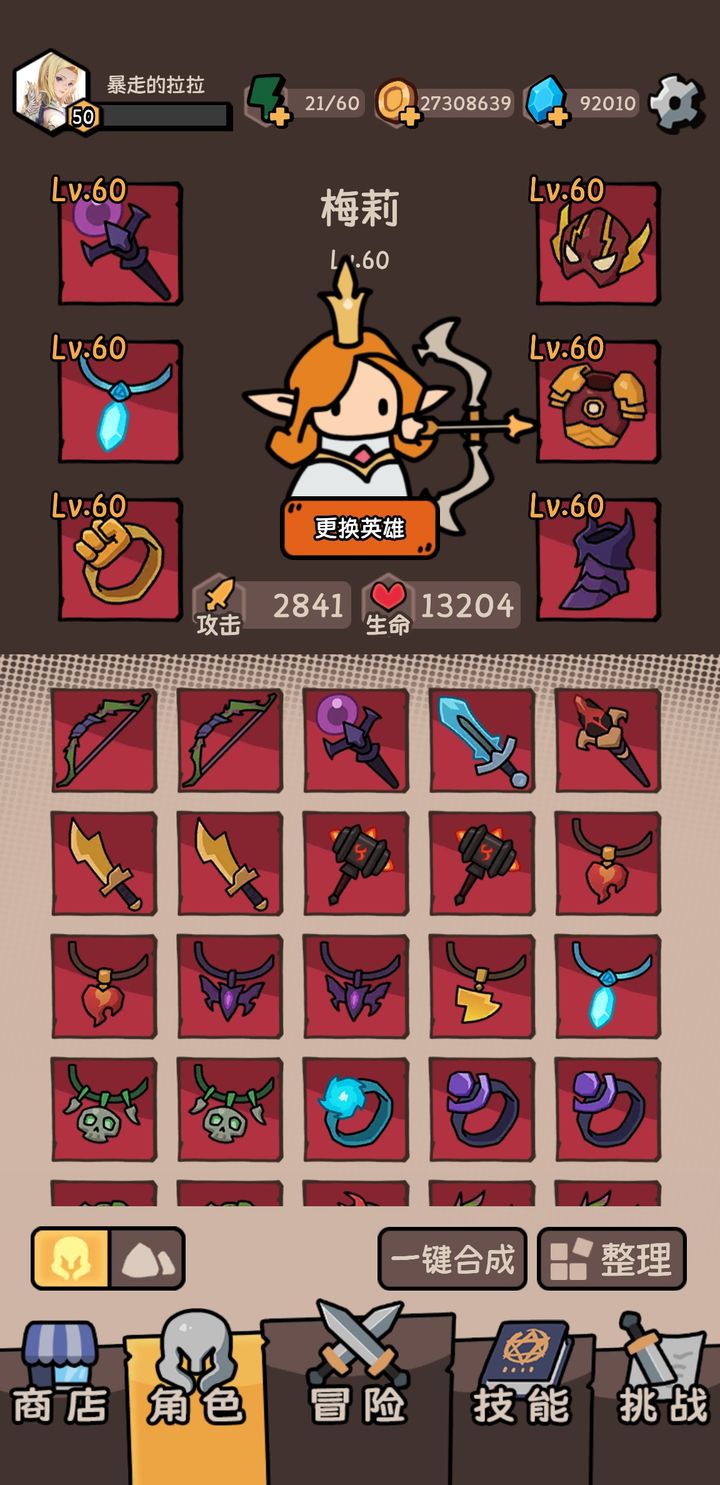
Task: Open the settings gear
Action: [677, 102]
